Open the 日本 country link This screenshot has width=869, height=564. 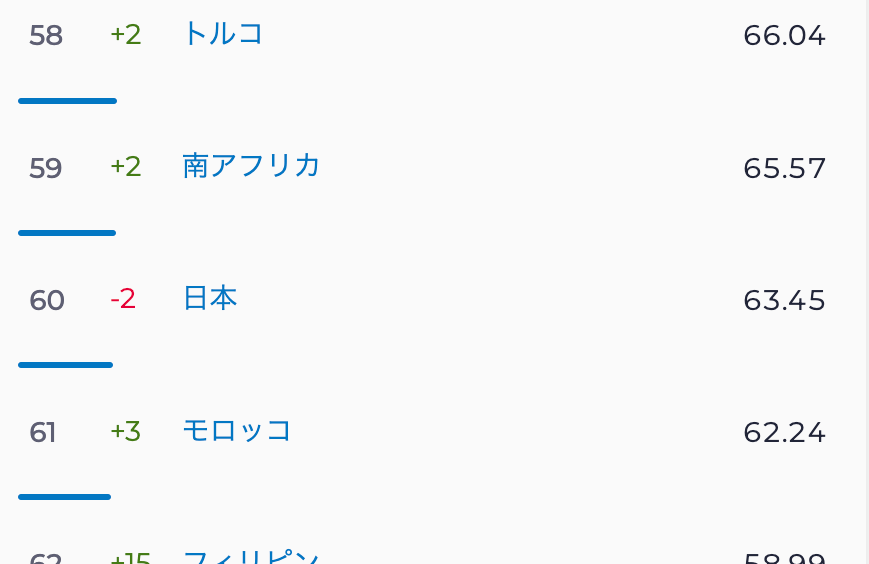tap(210, 298)
